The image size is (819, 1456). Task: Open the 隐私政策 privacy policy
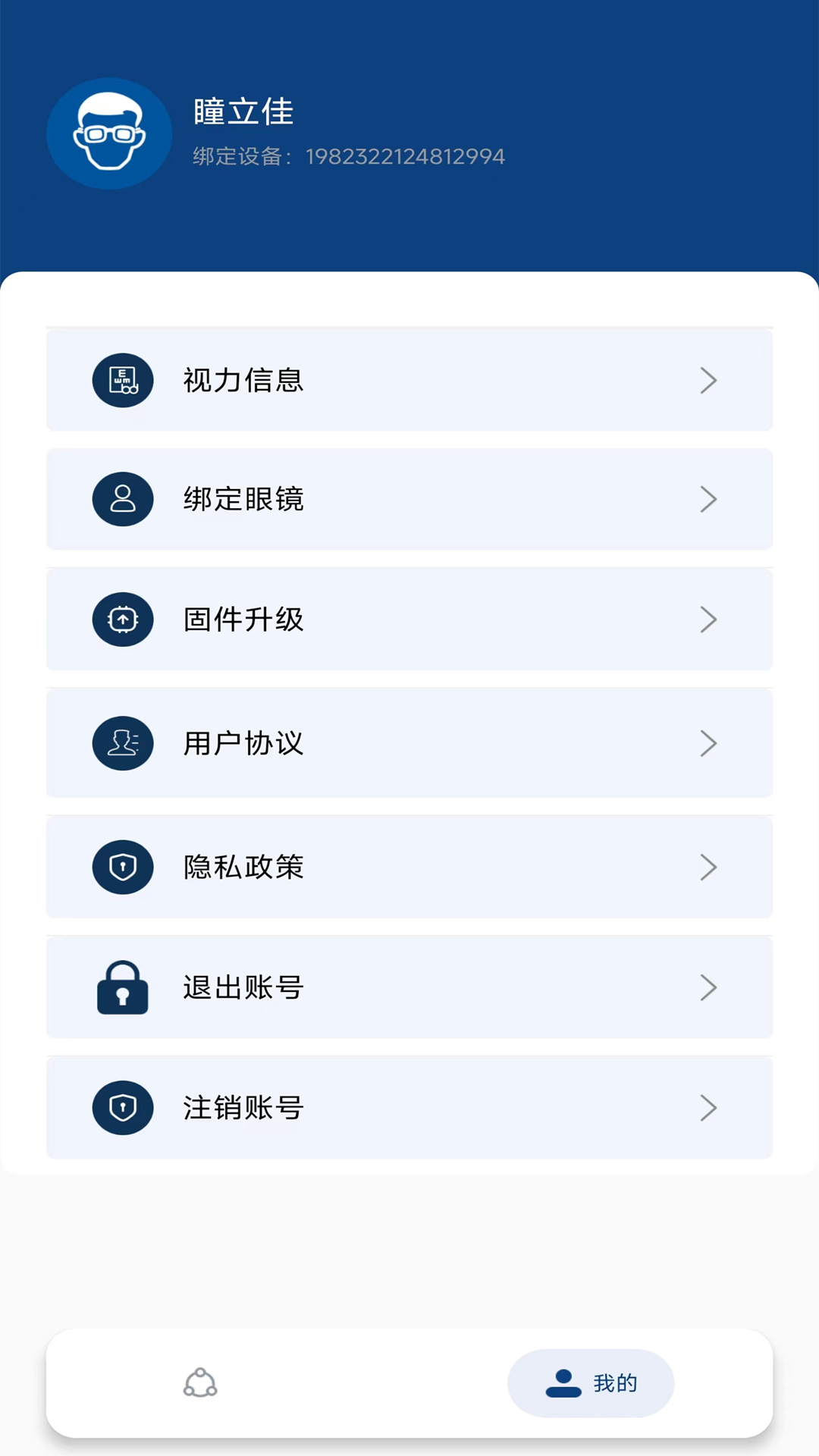pos(409,867)
